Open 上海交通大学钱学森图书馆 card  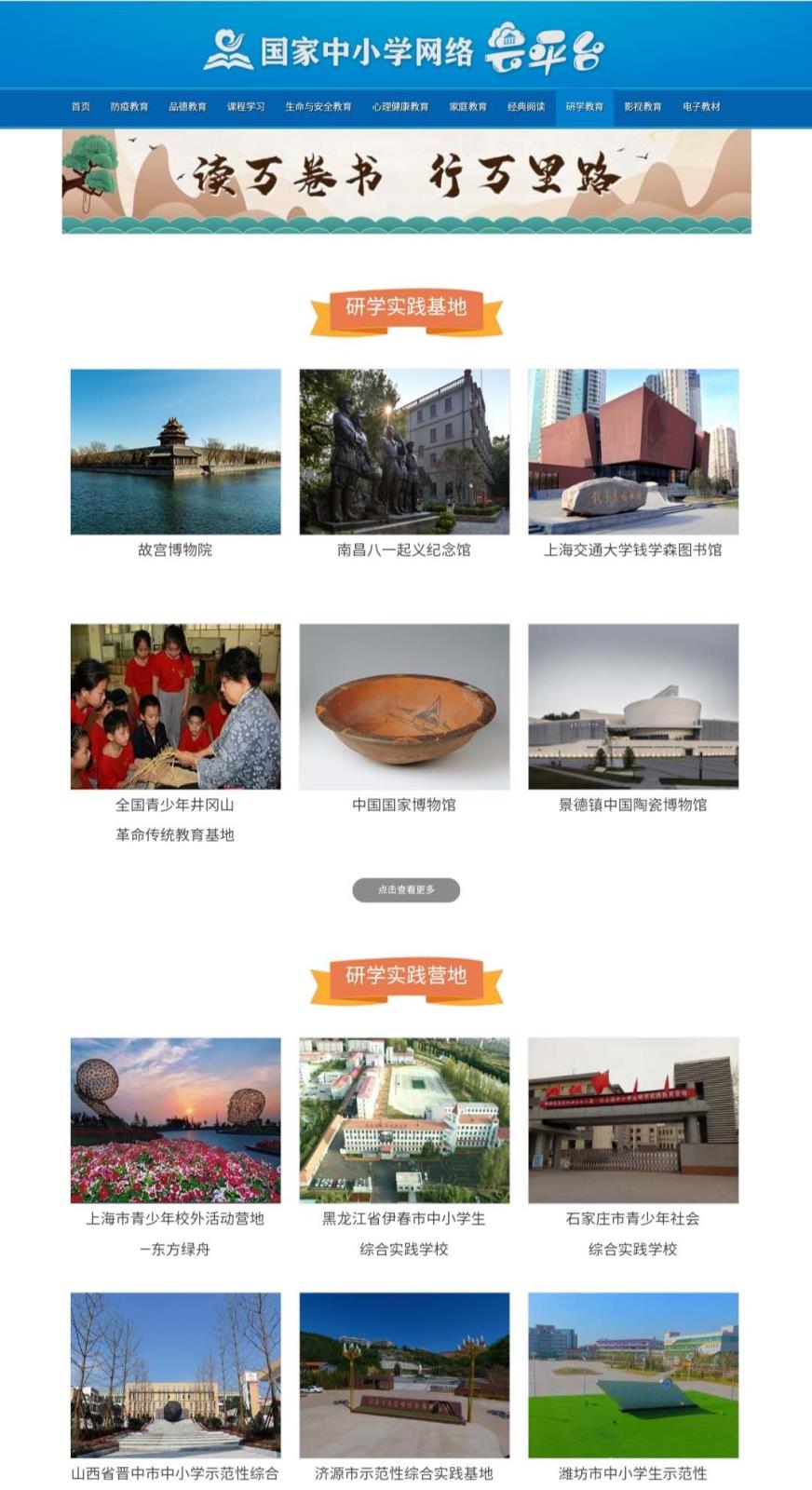(x=633, y=453)
